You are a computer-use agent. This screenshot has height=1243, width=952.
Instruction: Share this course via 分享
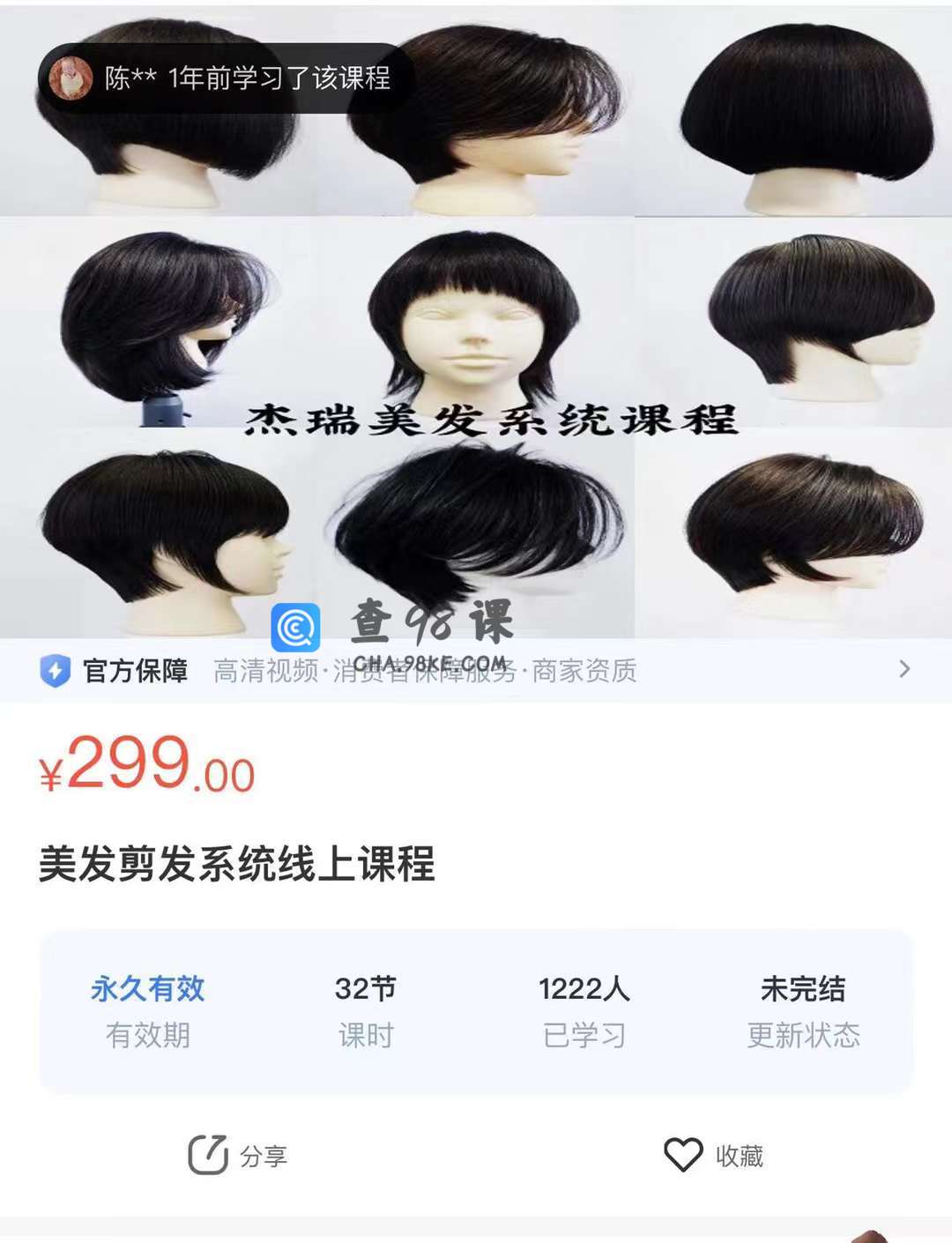click(238, 1155)
